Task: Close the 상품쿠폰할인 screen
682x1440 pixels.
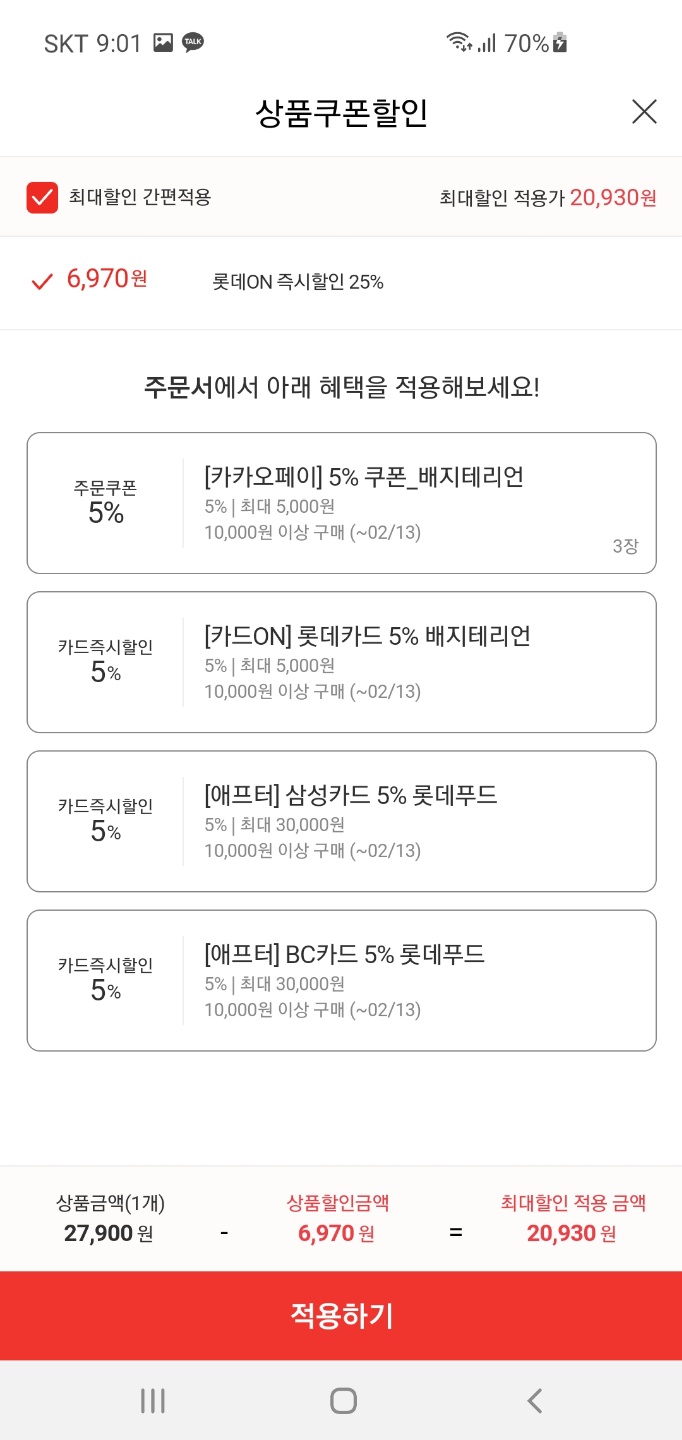Action: 644,112
